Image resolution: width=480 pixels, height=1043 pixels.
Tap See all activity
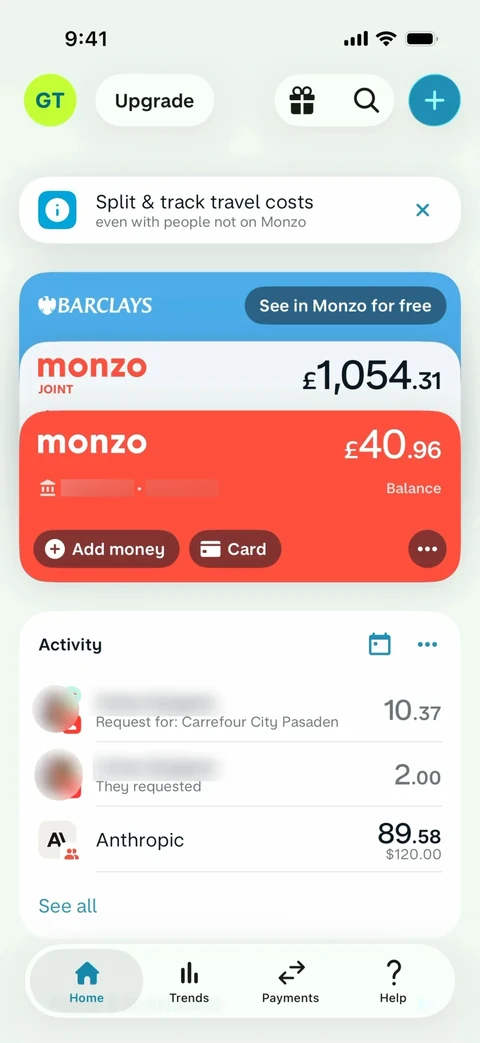click(x=68, y=905)
